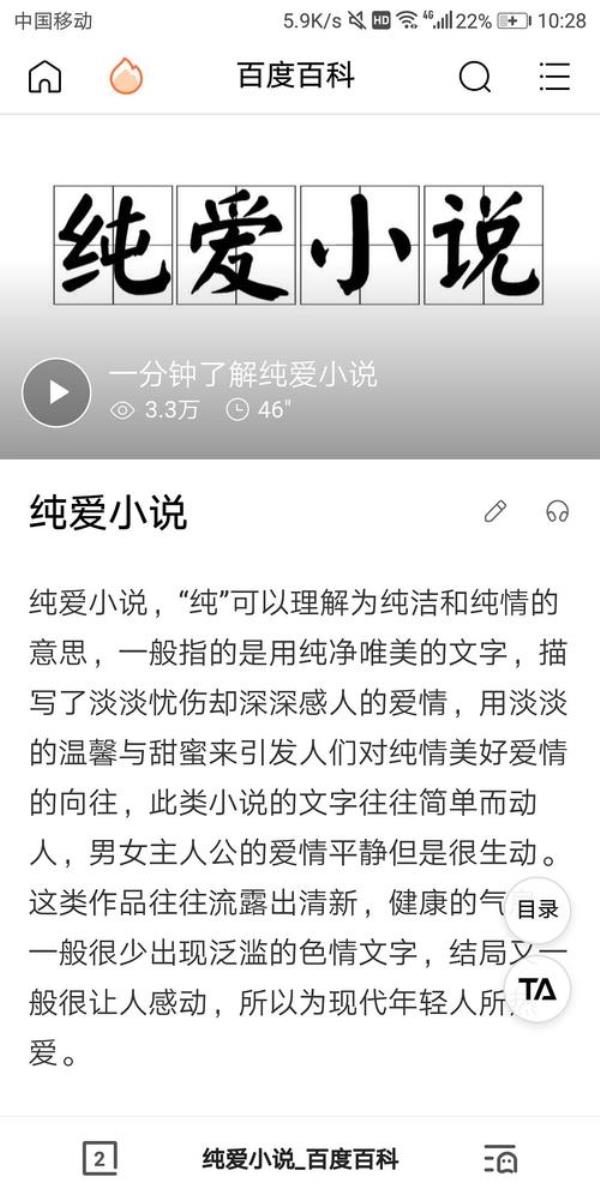Open the 目录 table of contents
Image resolution: width=600 pixels, height=1200 pixels.
coord(537,910)
